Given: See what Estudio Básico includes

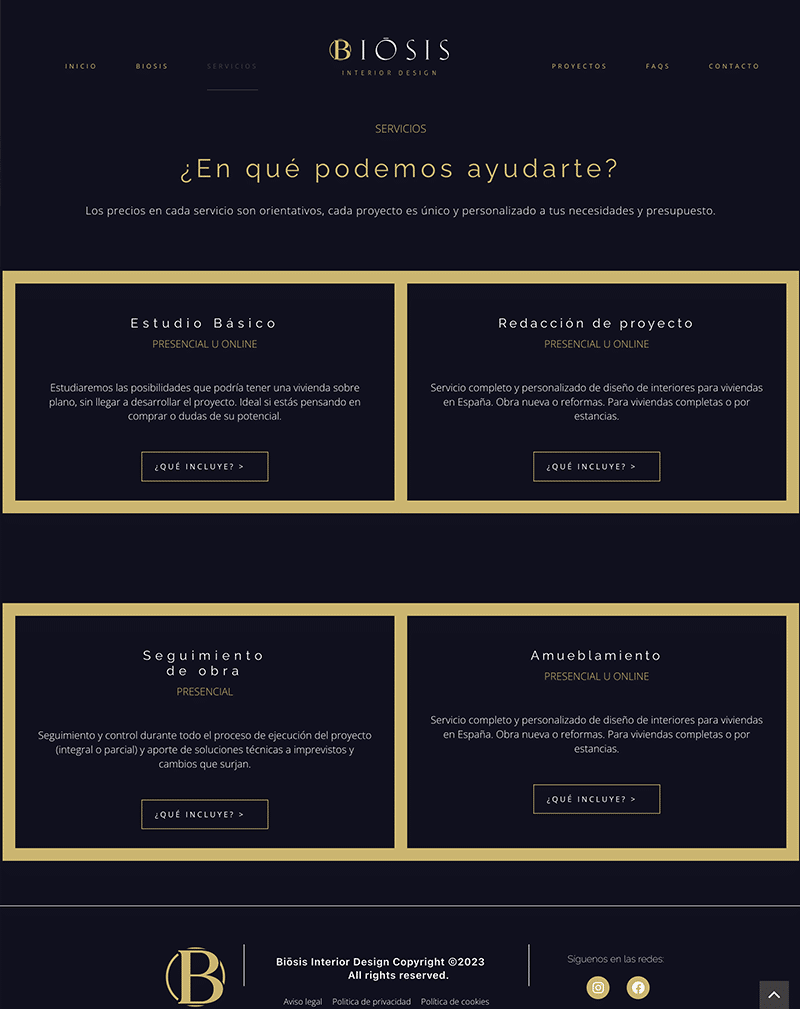Looking at the screenshot, I should point(205,467).
